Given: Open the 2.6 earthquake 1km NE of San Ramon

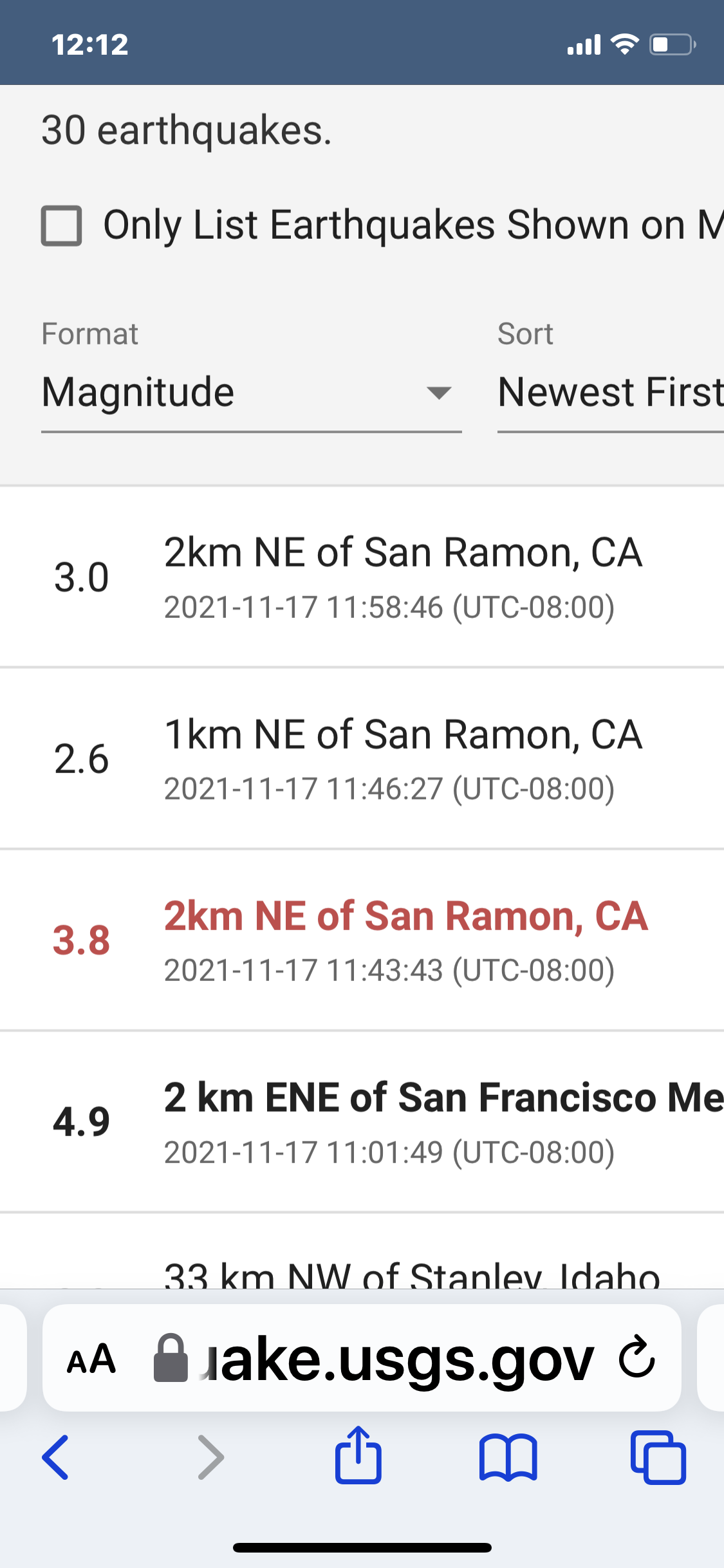Looking at the screenshot, I should point(362,759).
